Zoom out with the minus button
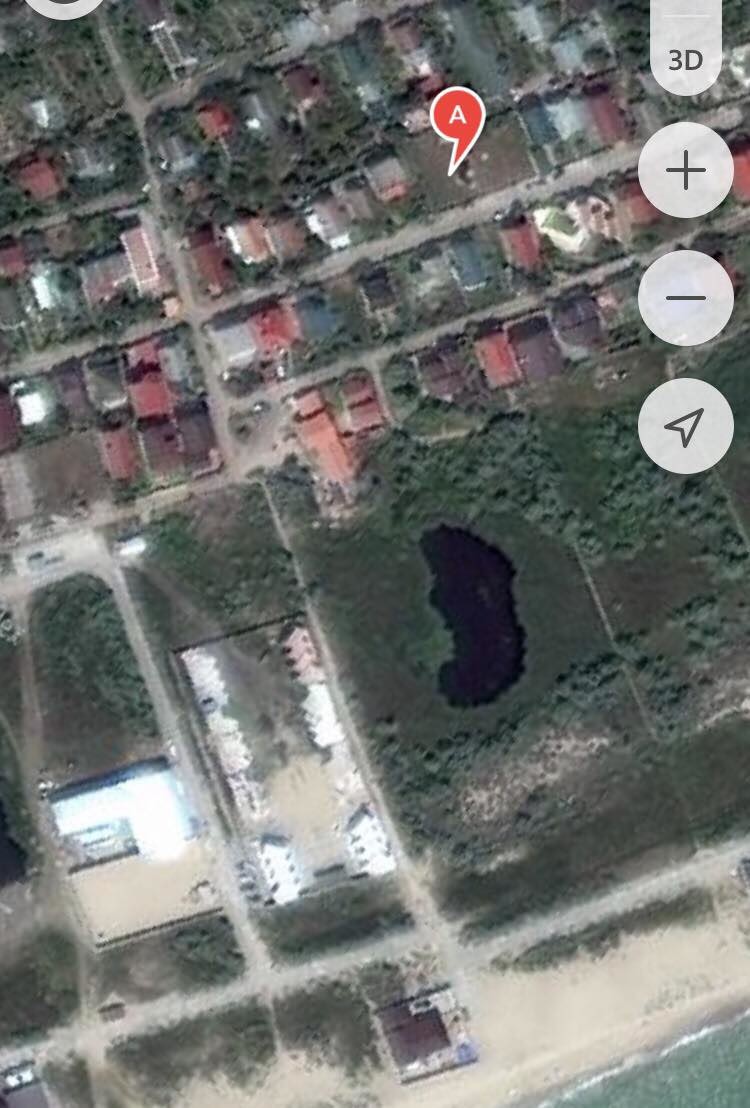Screen dimensions: 750x1108 tap(686, 298)
